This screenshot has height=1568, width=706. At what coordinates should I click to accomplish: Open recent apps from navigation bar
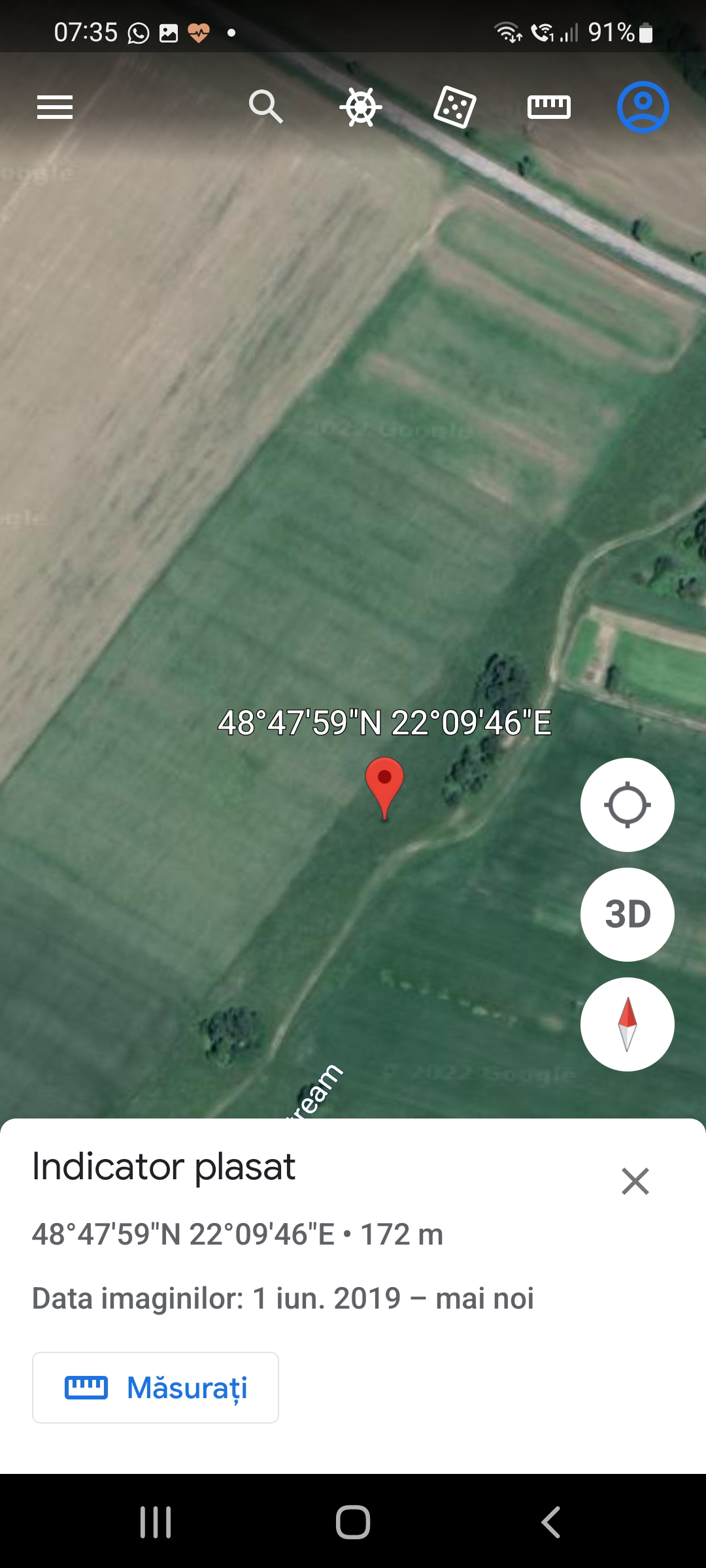tap(156, 1522)
